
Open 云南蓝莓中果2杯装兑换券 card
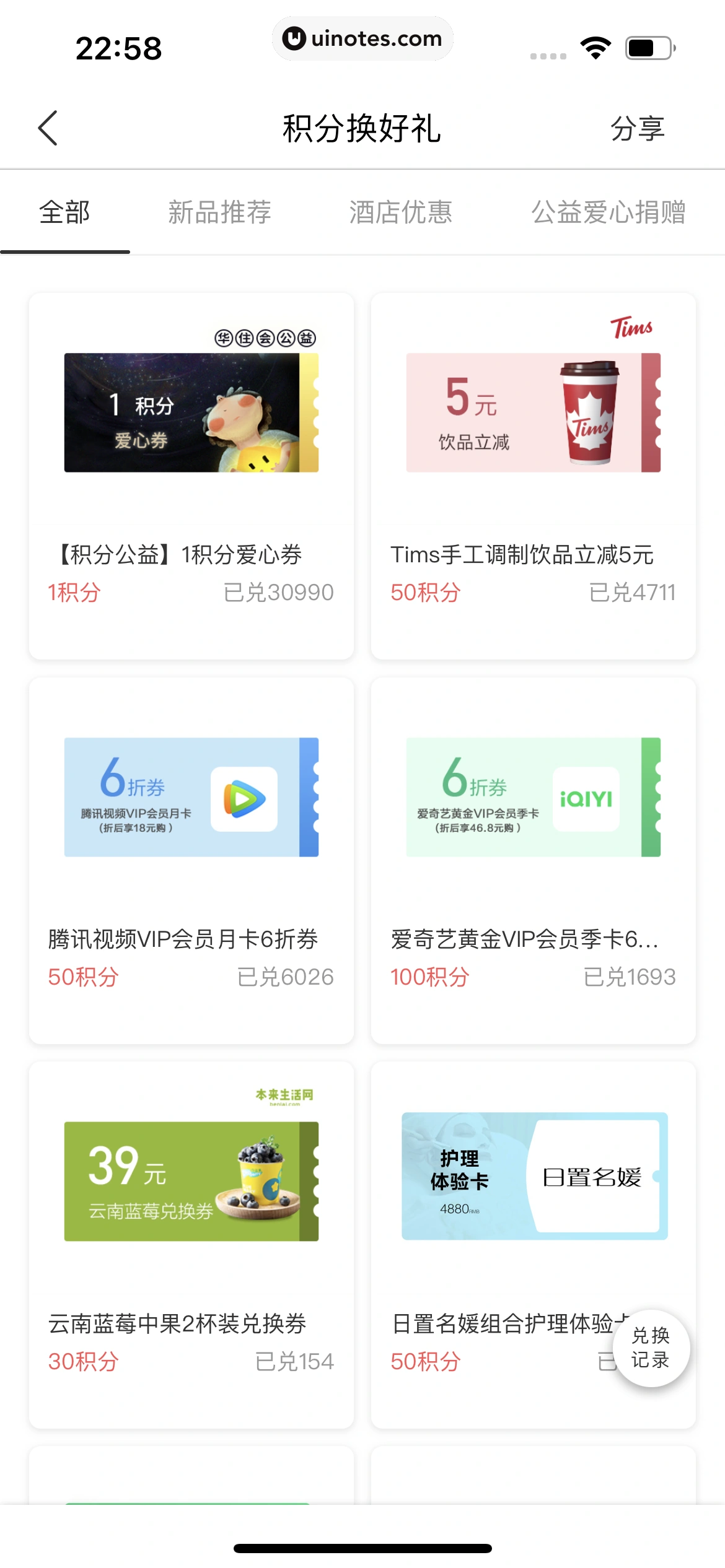191,1245
